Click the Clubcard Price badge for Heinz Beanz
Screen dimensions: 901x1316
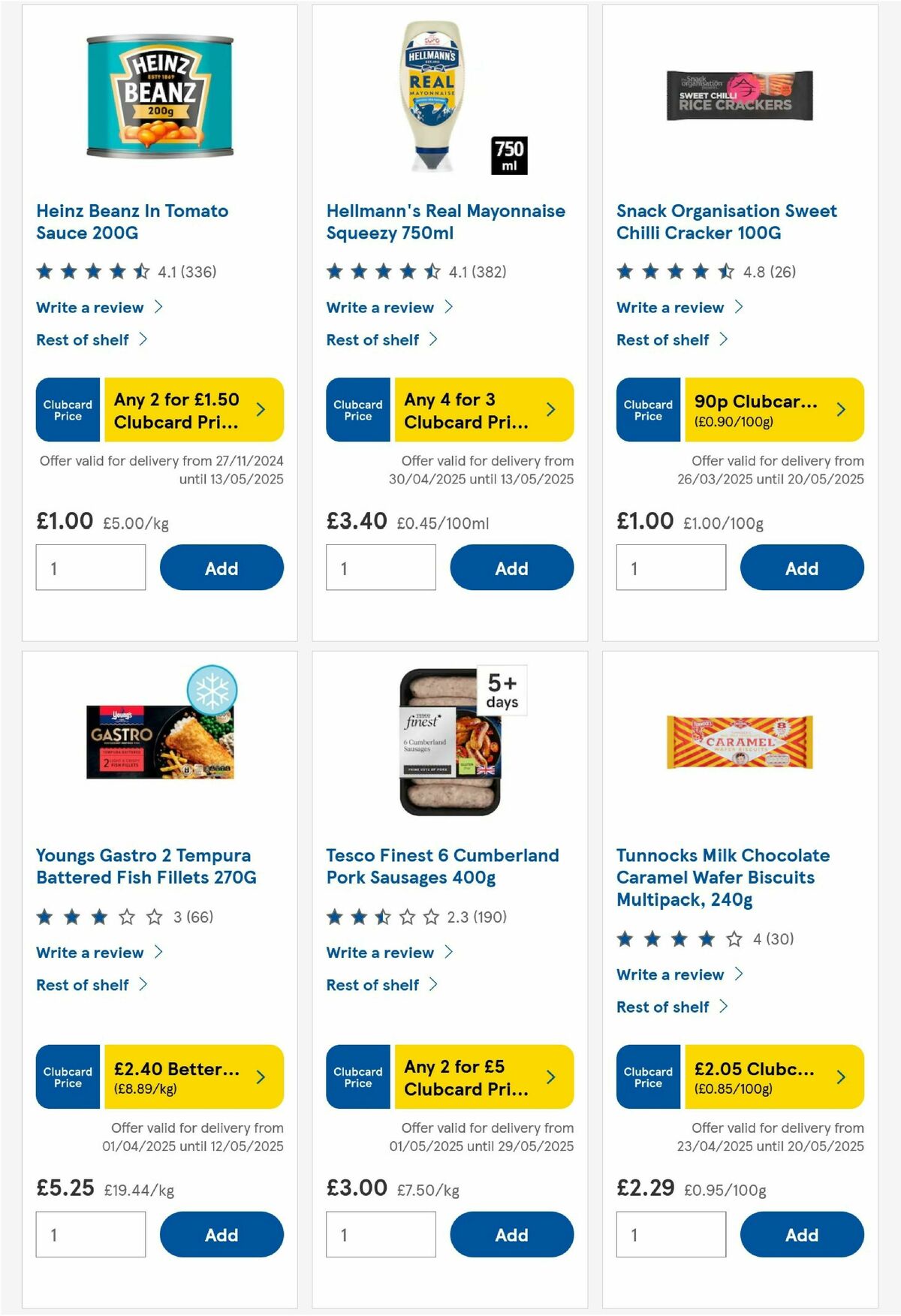[x=67, y=409]
